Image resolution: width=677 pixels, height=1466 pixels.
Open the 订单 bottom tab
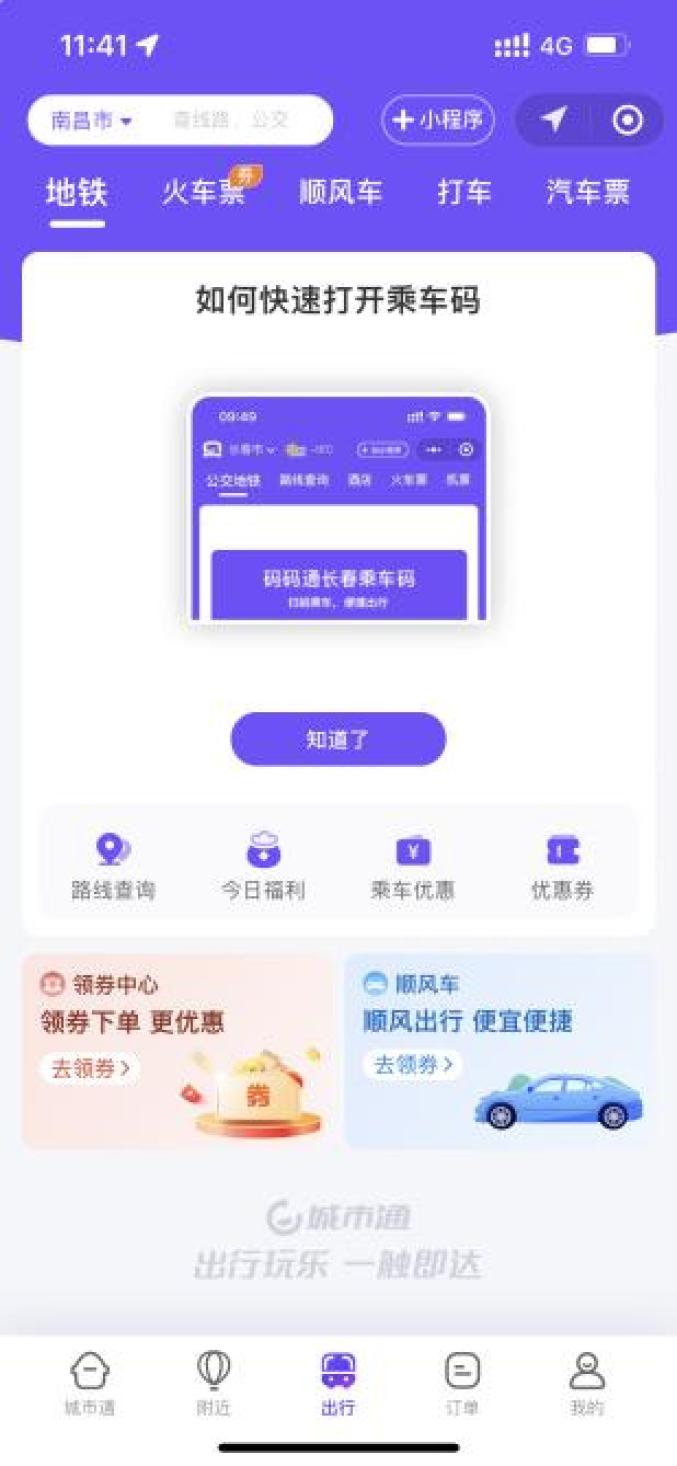(462, 1384)
